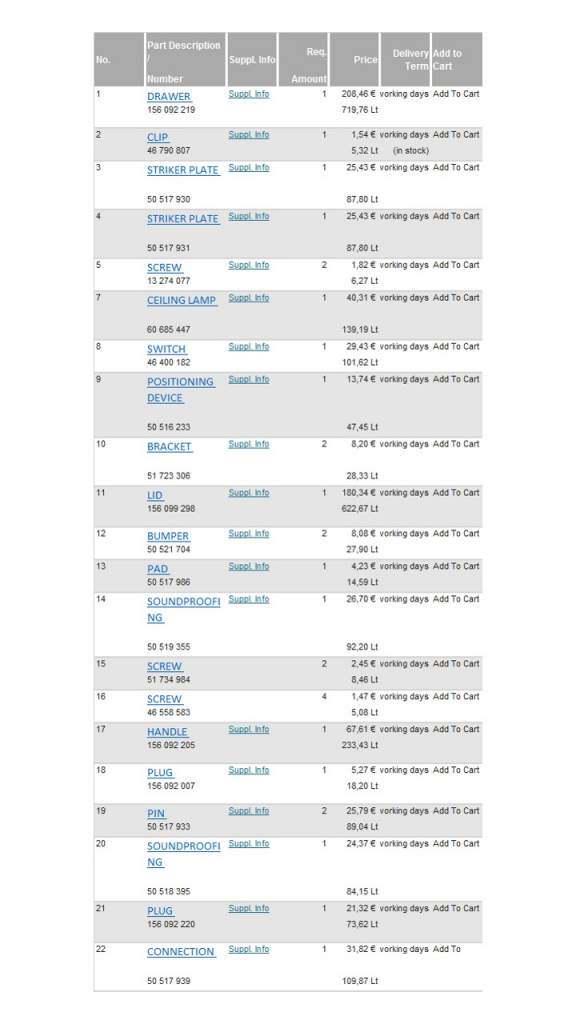The height and width of the screenshot is (1024, 576).
Task: Add the HANDLE to cart
Action: tap(456, 729)
